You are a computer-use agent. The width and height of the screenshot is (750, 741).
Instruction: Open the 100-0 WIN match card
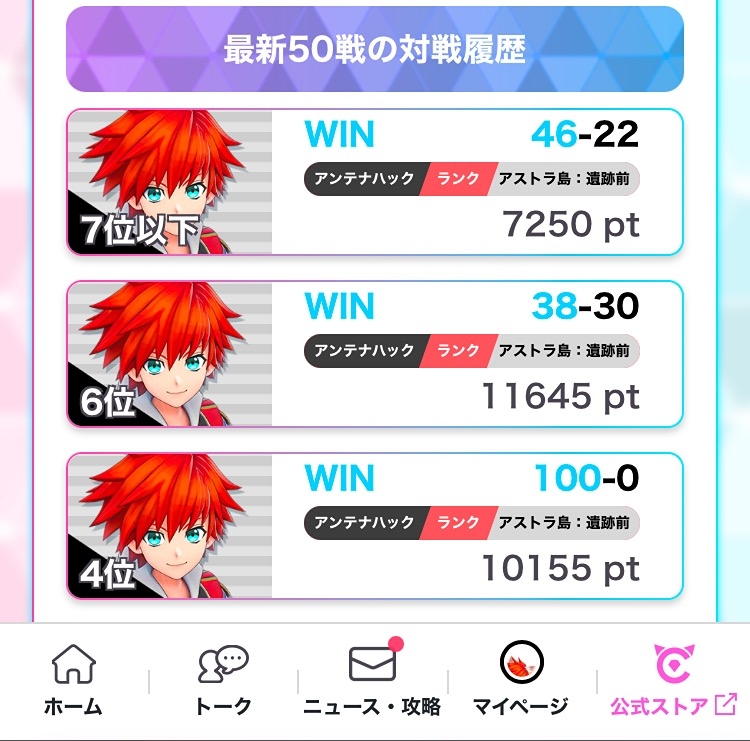click(375, 525)
